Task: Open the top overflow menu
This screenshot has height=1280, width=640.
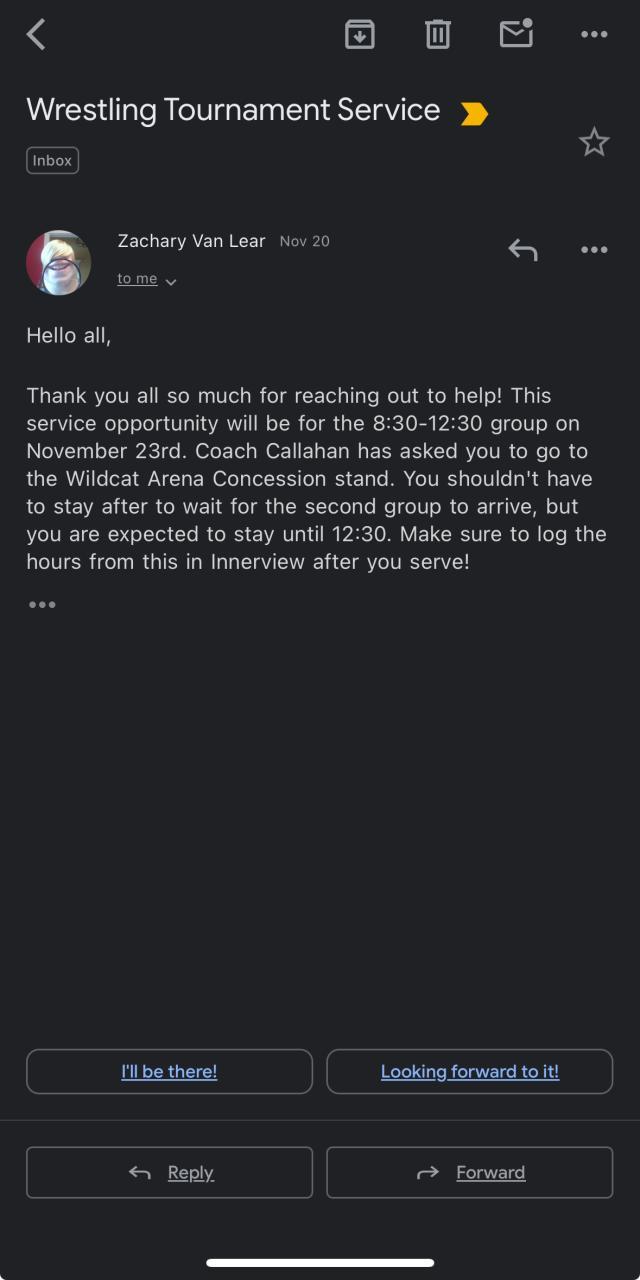Action: click(x=594, y=35)
